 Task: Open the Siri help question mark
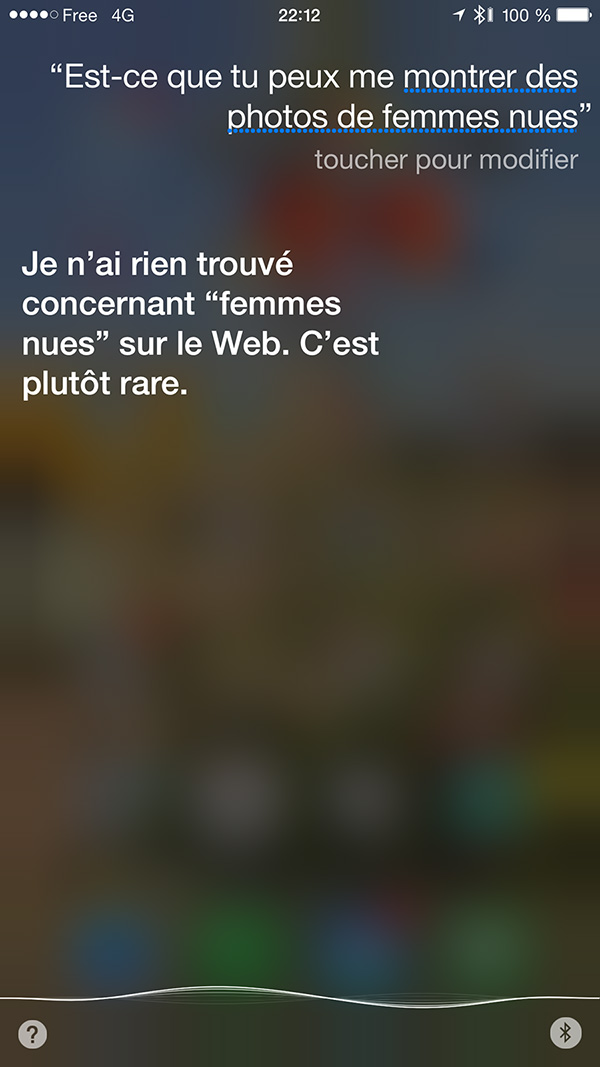[32, 1034]
